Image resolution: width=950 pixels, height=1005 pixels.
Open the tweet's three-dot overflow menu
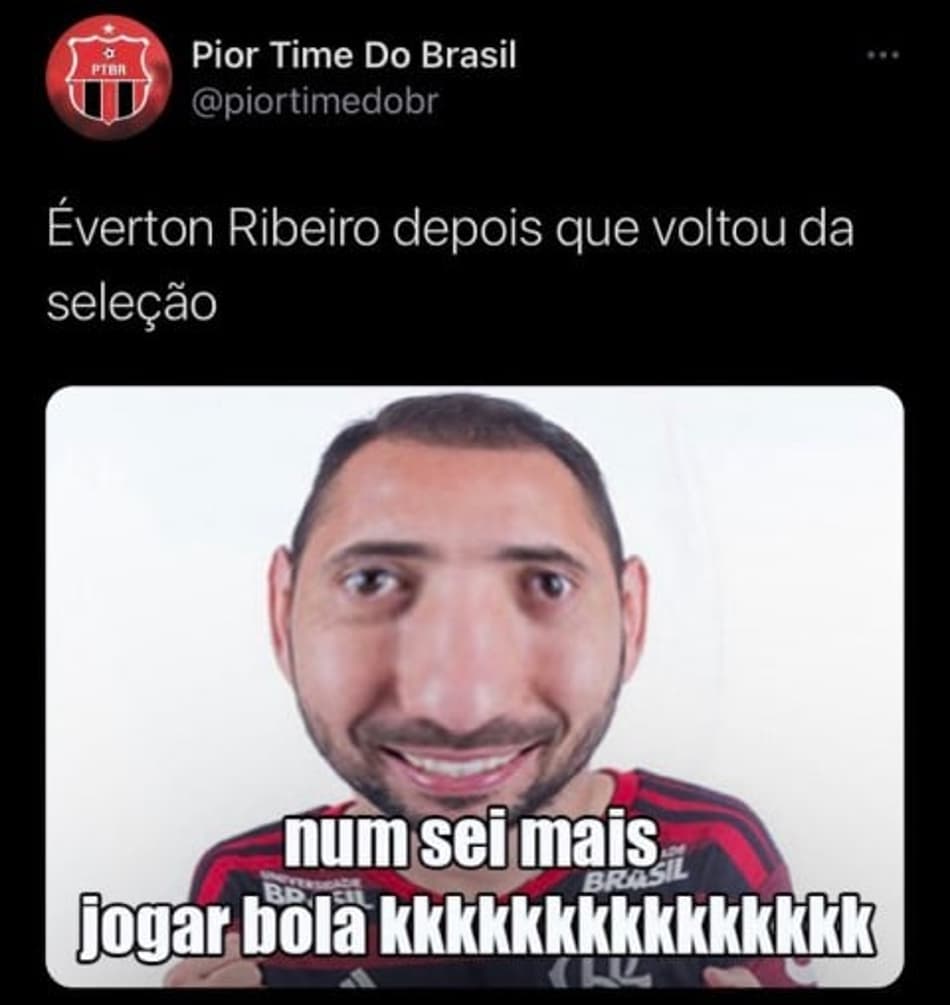pos(883,54)
